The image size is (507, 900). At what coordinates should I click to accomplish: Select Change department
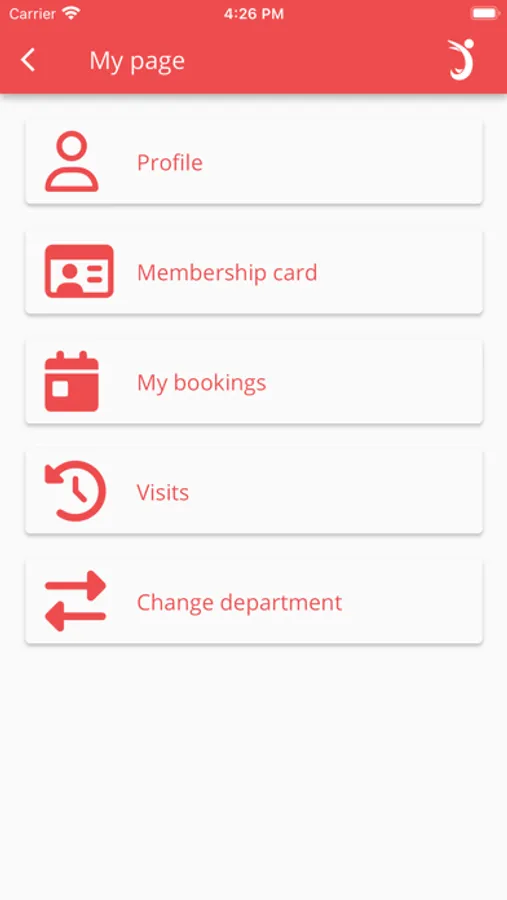[254, 602]
